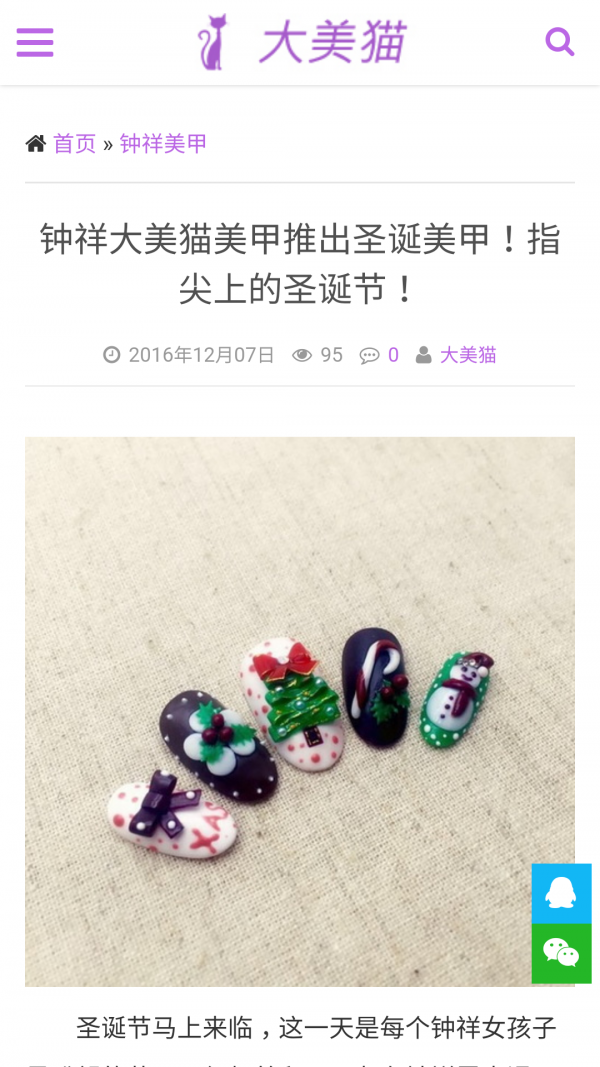Open the search magnifier icon
This screenshot has height=1067, width=600.
coord(559,42)
